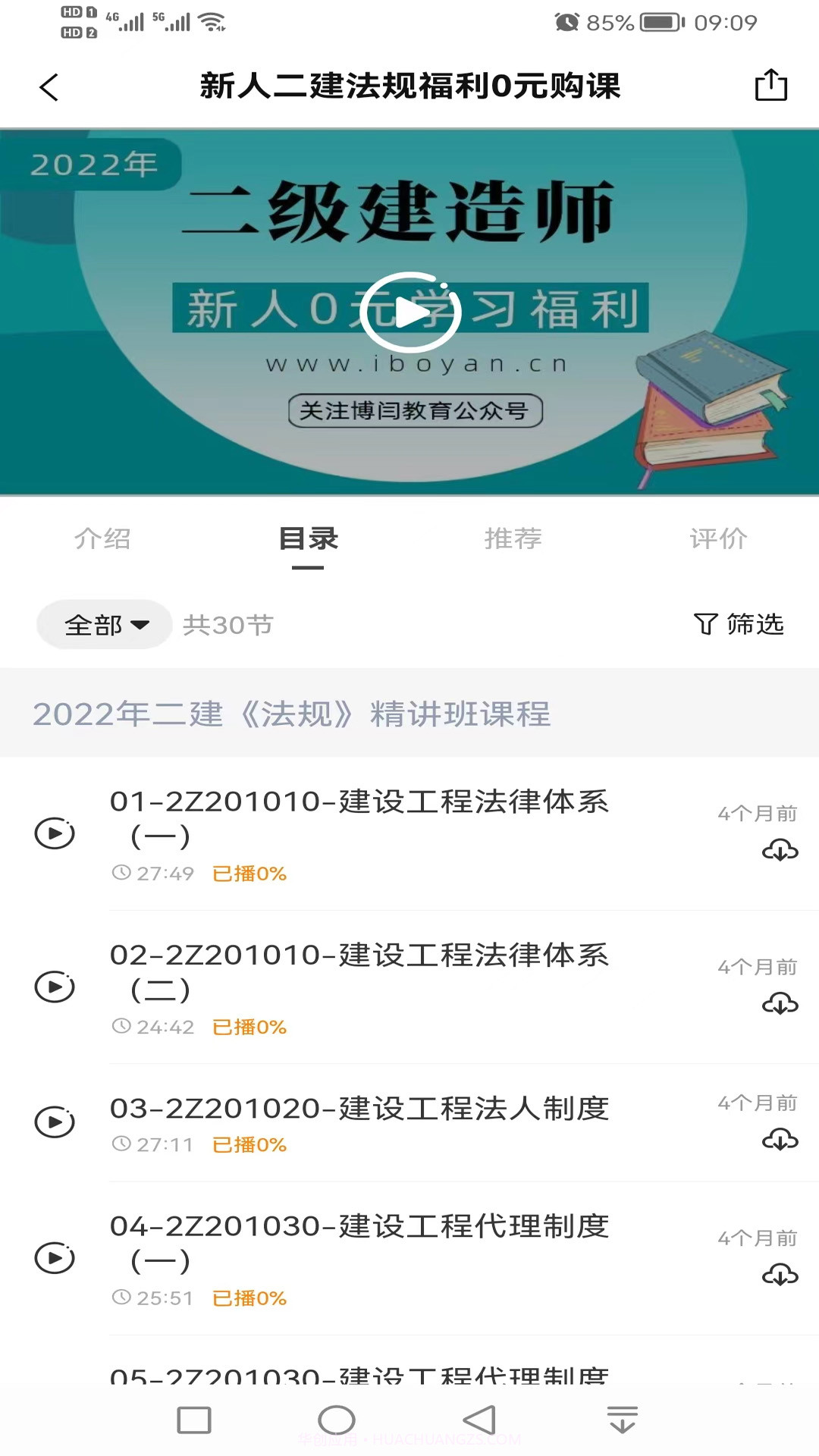Open the 全部 filter dropdown
The width and height of the screenshot is (819, 1456).
pyautogui.click(x=104, y=624)
